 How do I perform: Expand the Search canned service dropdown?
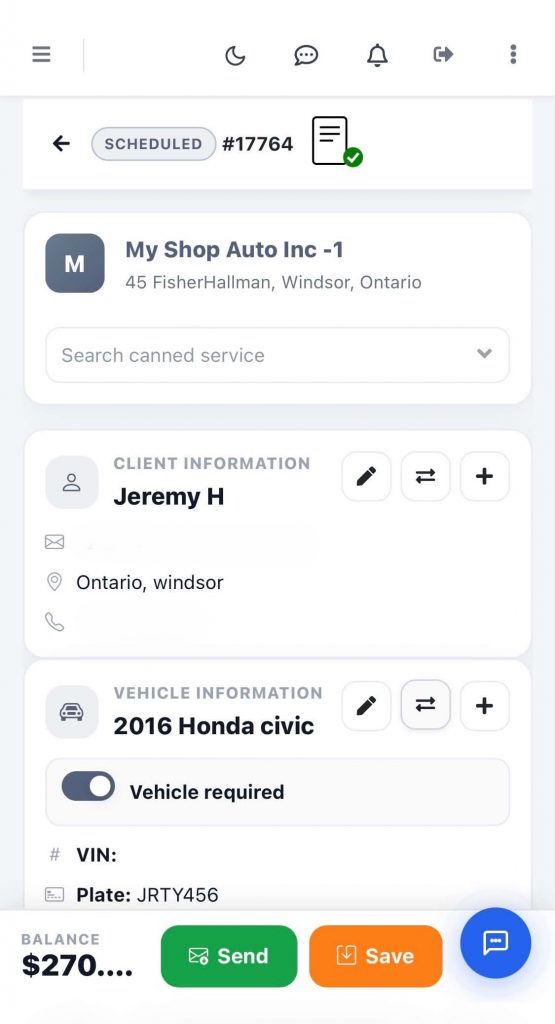coord(278,355)
